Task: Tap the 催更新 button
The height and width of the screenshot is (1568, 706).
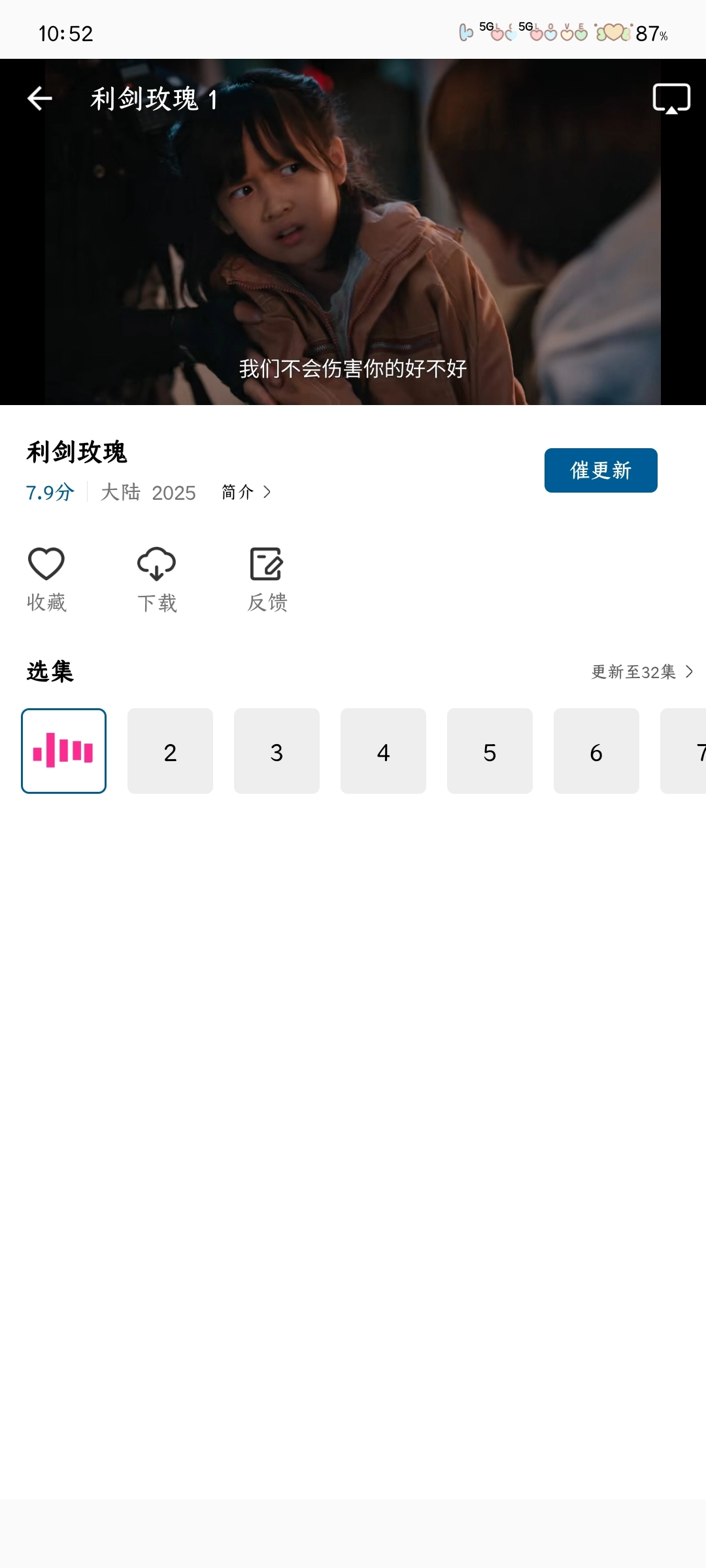Action: [x=600, y=470]
